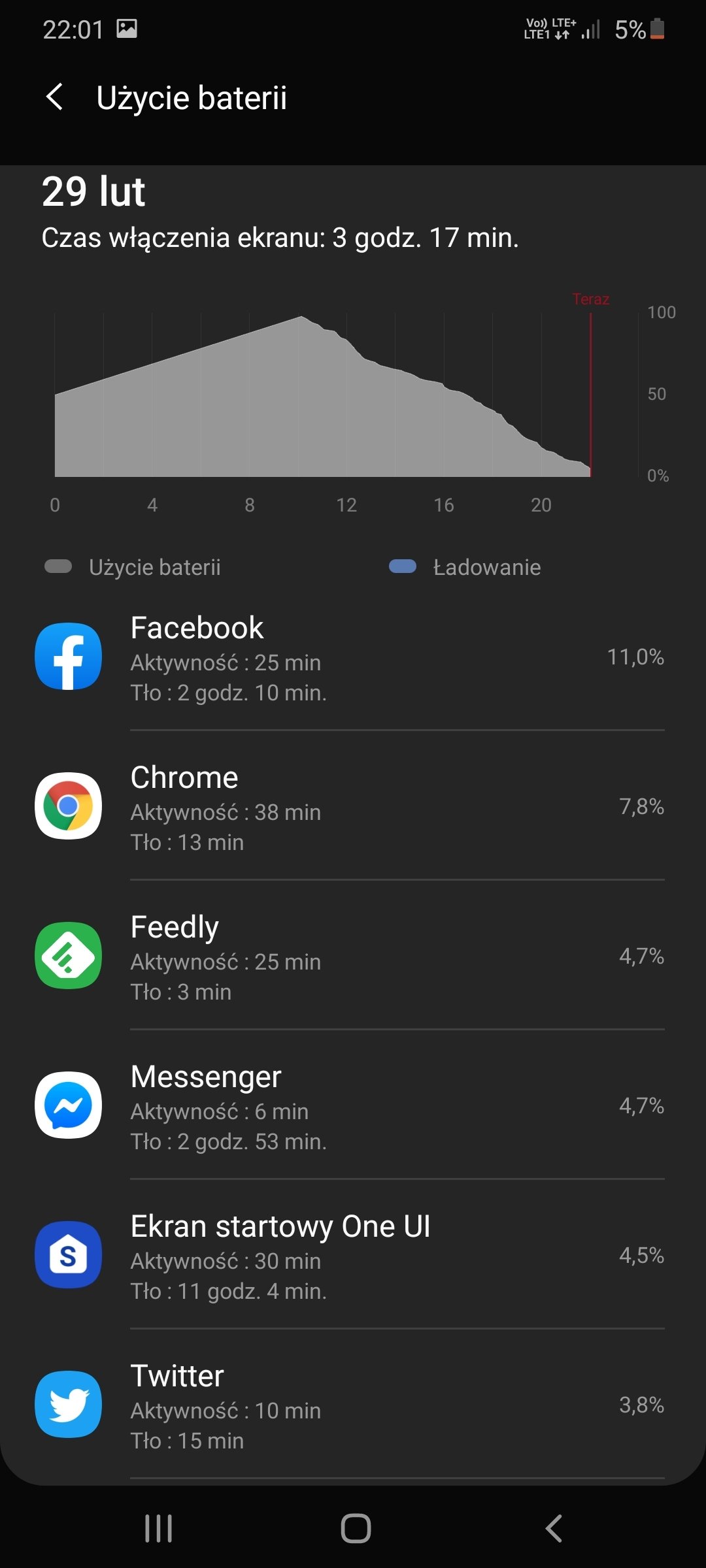Select the Ekran startowy One UI row
The image size is (706, 1568).
(x=353, y=1255)
